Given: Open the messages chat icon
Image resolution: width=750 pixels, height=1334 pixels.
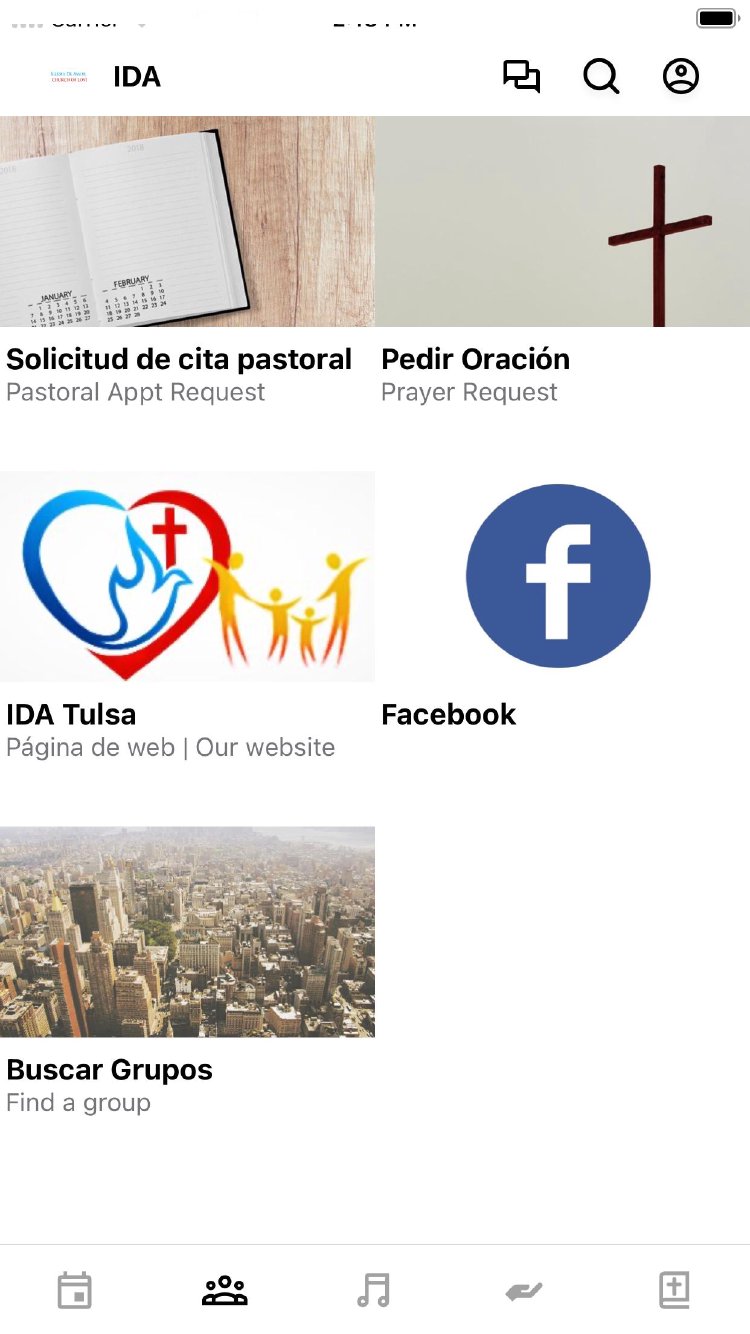Looking at the screenshot, I should (521, 77).
